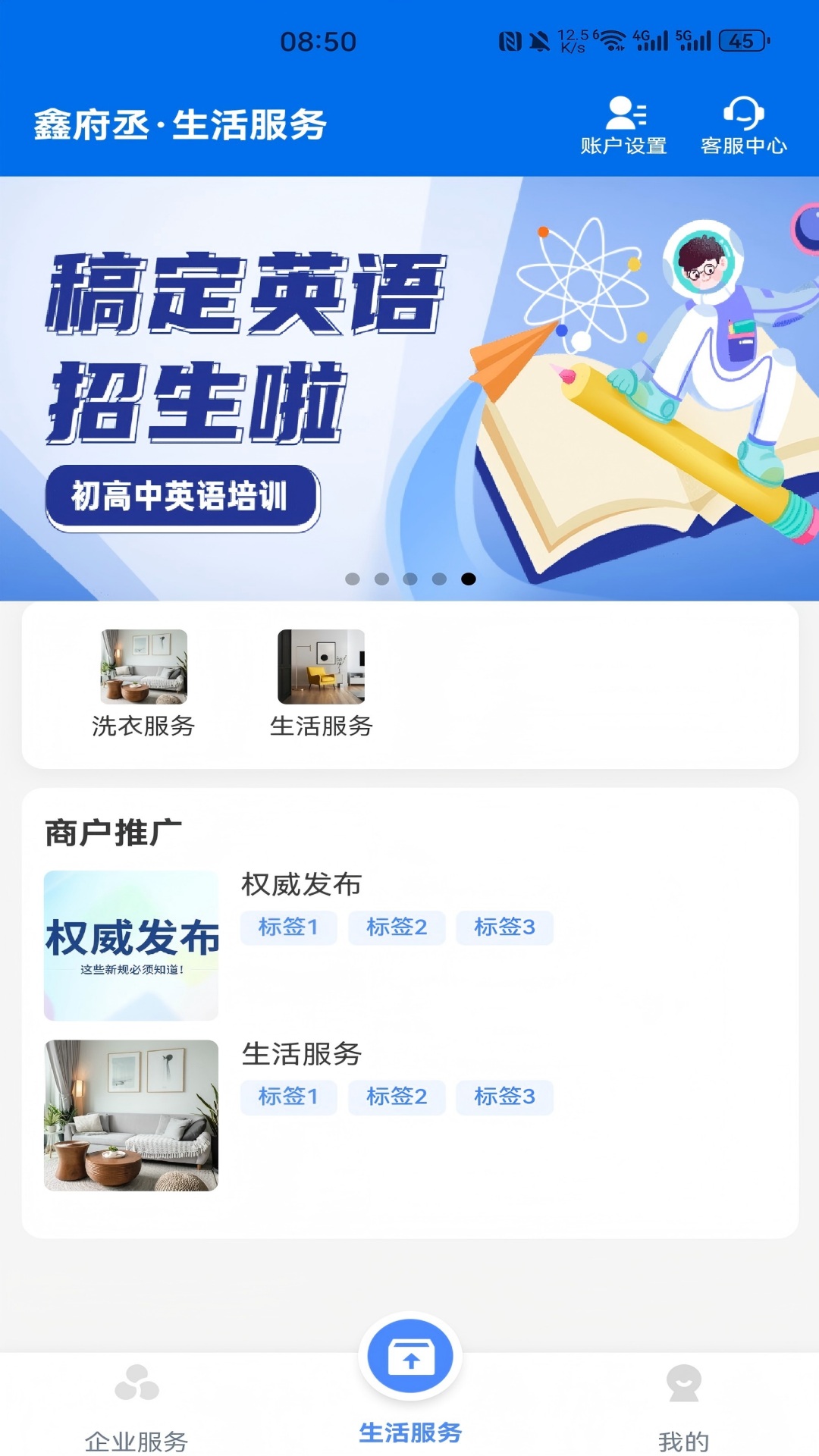The height and width of the screenshot is (1456, 819).
Task: Select the 标签1 tag under 权威发布
Action: 288,927
